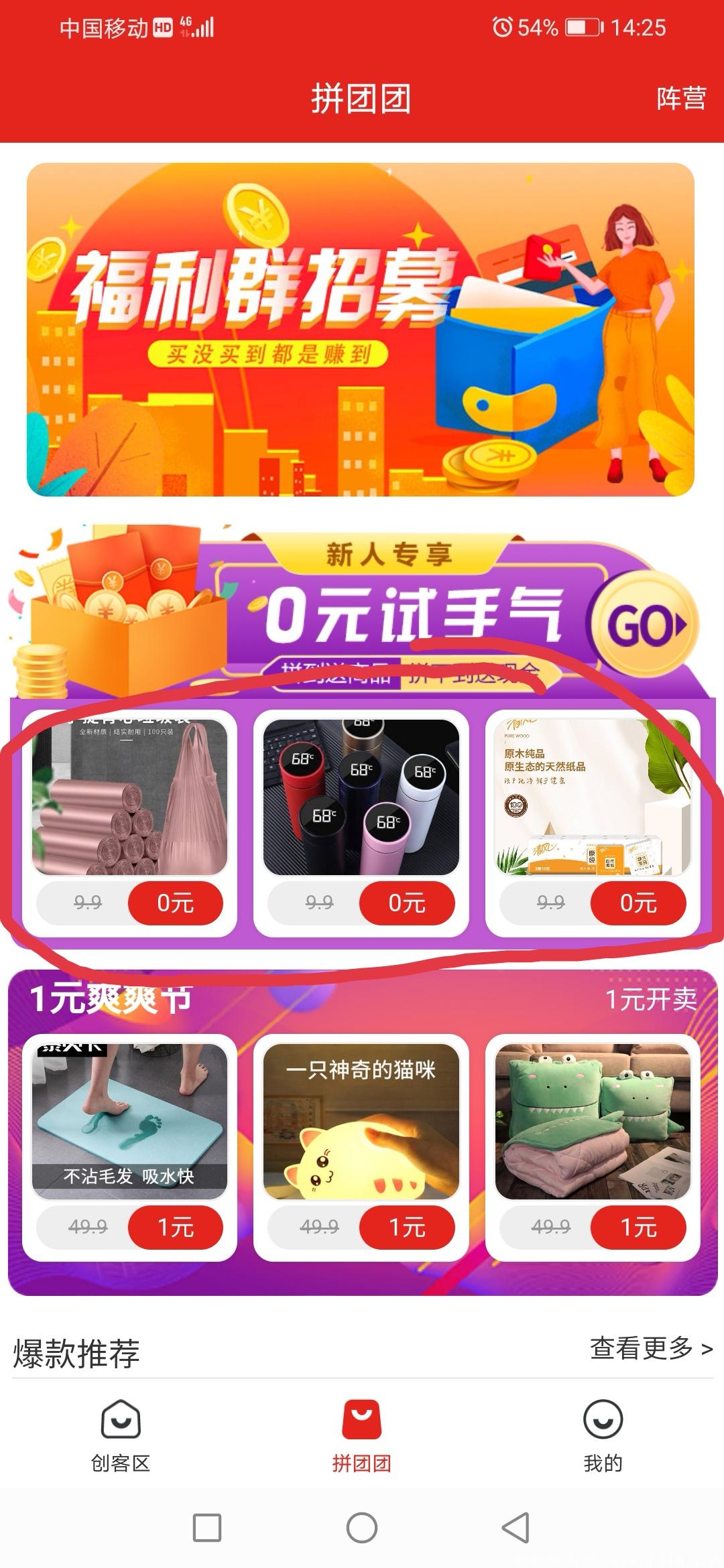Switch to the 创客区 tab
Screen dimensions: 724x1568
click(x=121, y=1435)
